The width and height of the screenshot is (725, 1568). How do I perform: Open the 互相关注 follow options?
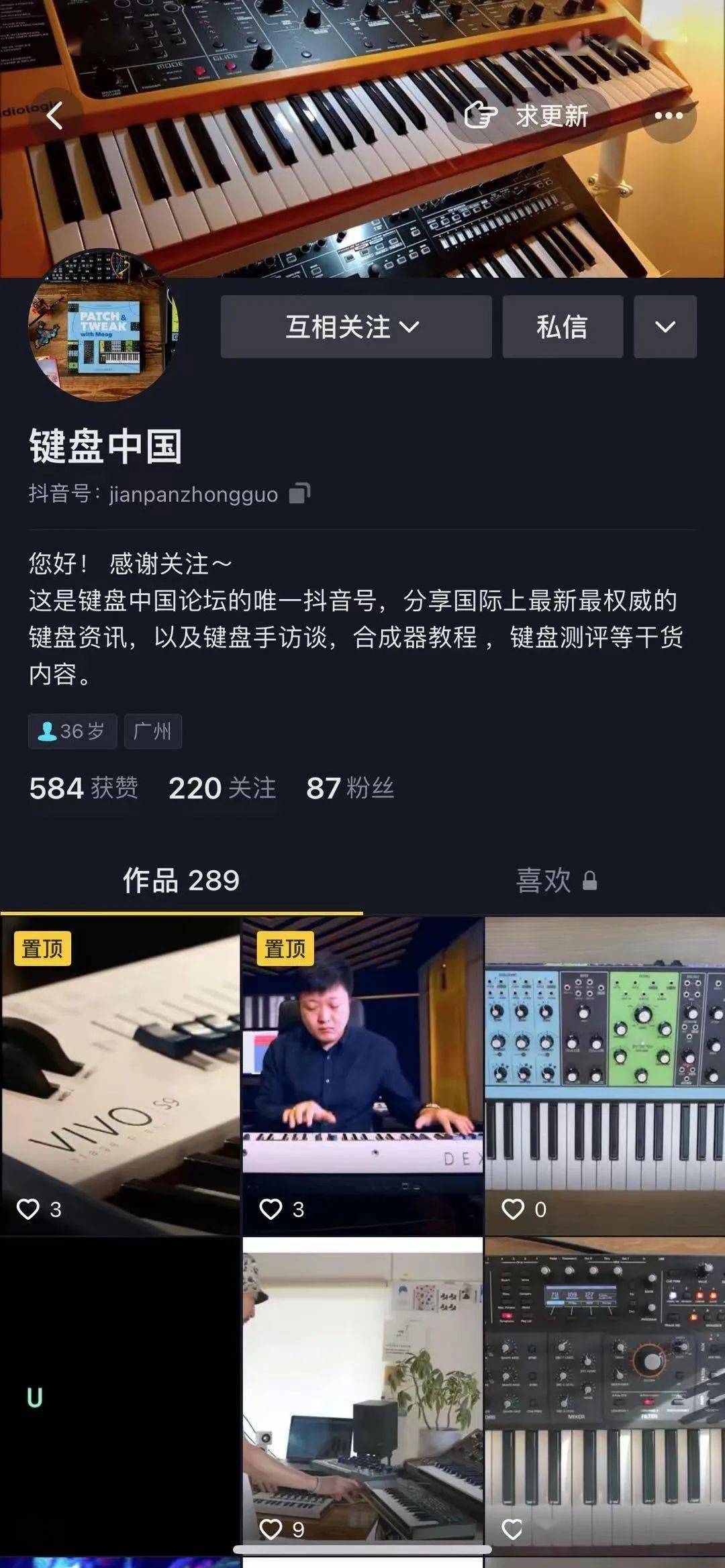[356, 327]
